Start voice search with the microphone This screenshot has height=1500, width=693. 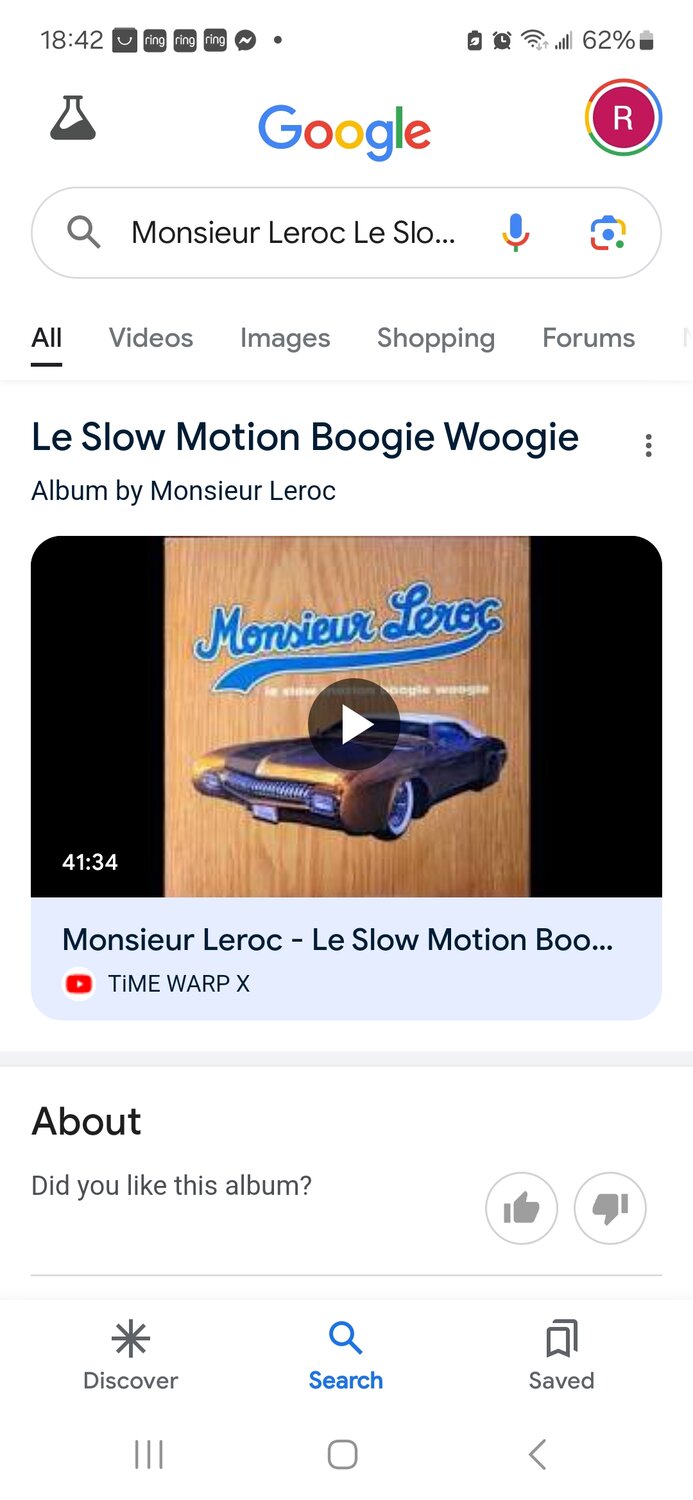point(515,233)
